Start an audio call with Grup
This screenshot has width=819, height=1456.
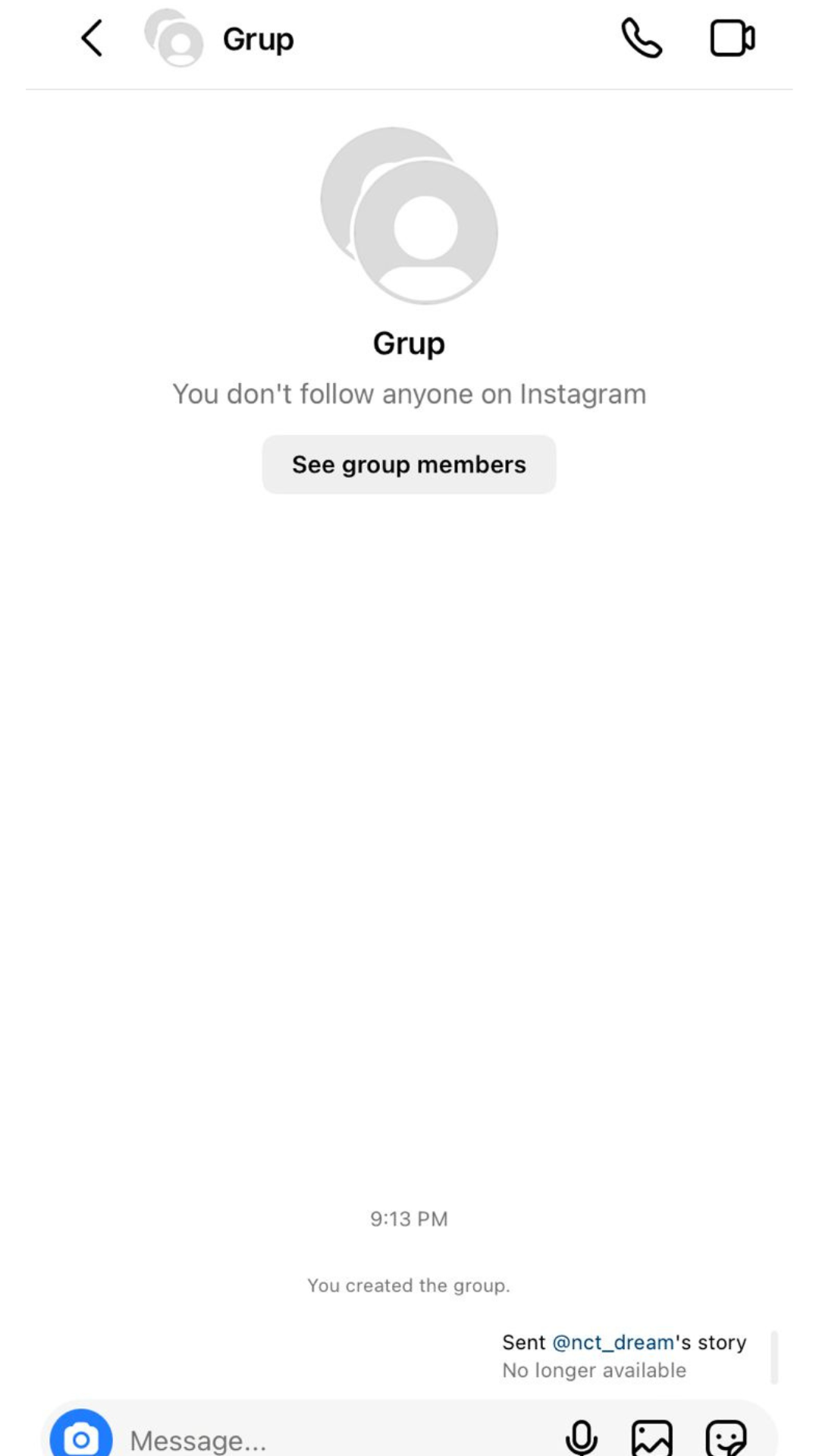pyautogui.click(x=642, y=38)
